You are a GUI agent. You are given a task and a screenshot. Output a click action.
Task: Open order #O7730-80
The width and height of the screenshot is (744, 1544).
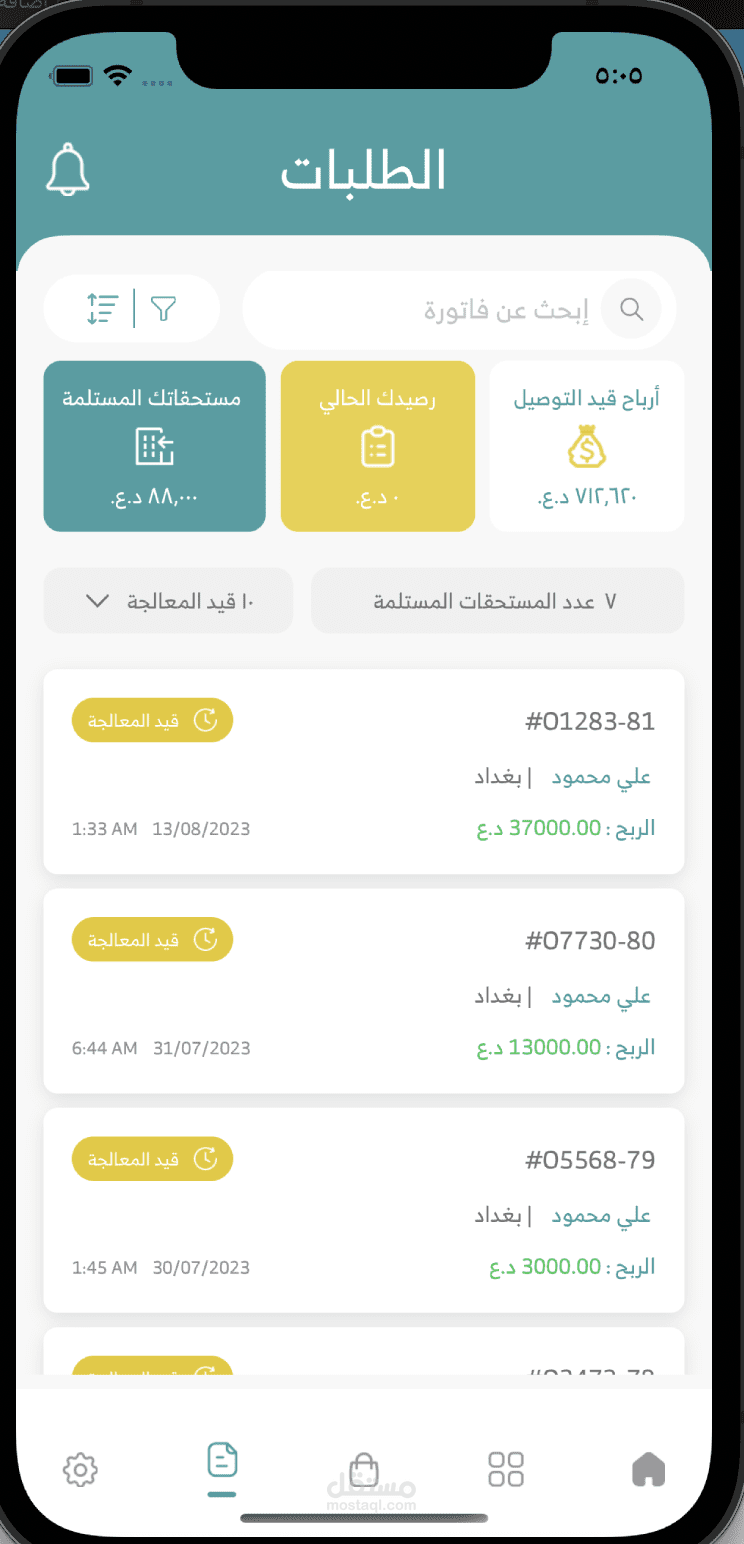pyautogui.click(x=364, y=991)
